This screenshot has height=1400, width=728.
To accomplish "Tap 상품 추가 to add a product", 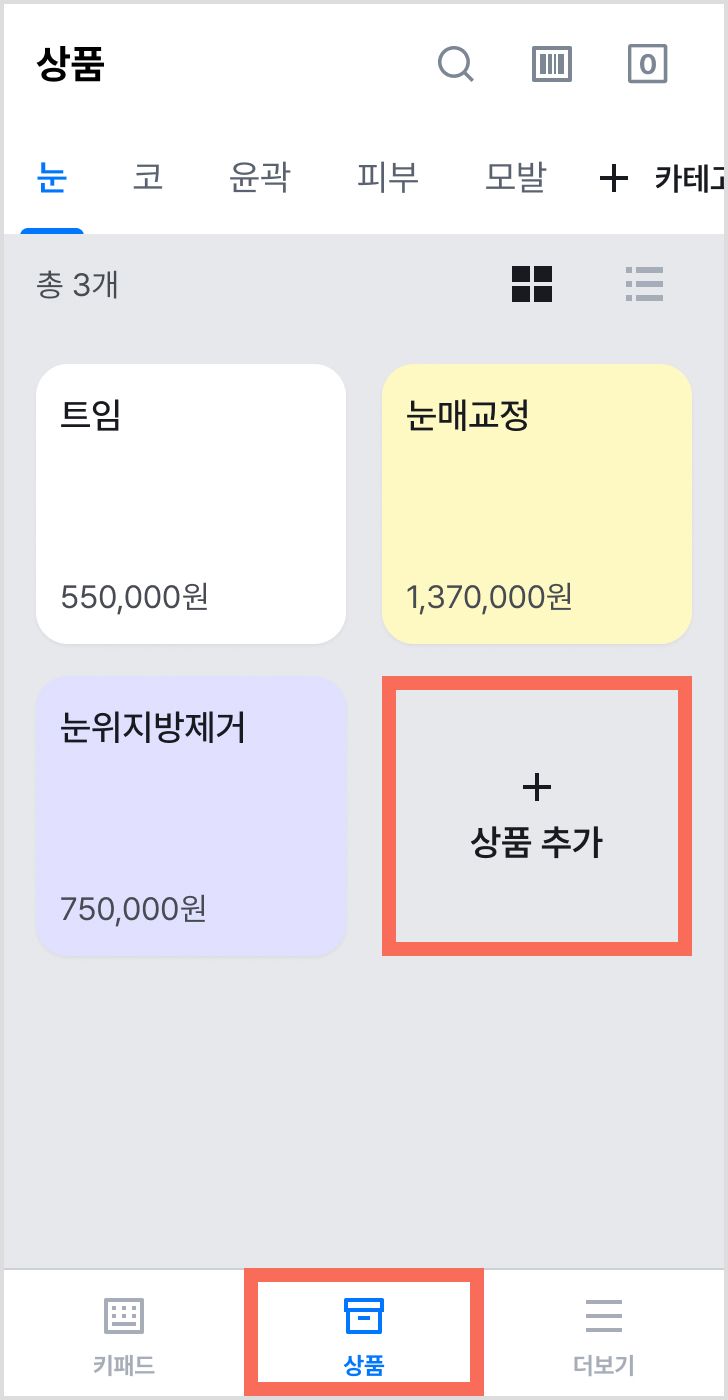I will [x=537, y=816].
